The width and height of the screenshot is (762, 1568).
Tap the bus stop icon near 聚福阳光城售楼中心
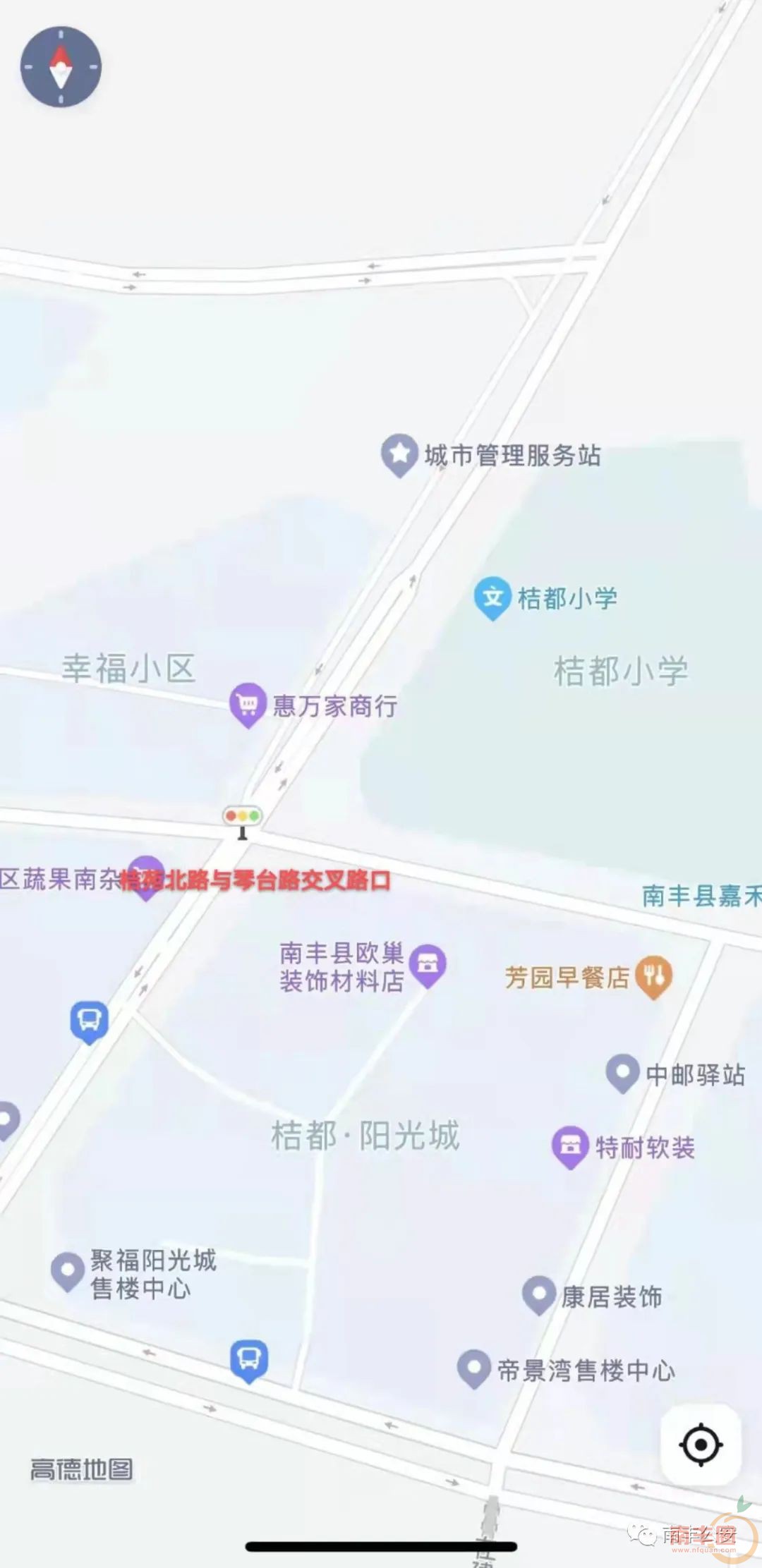point(249,1359)
